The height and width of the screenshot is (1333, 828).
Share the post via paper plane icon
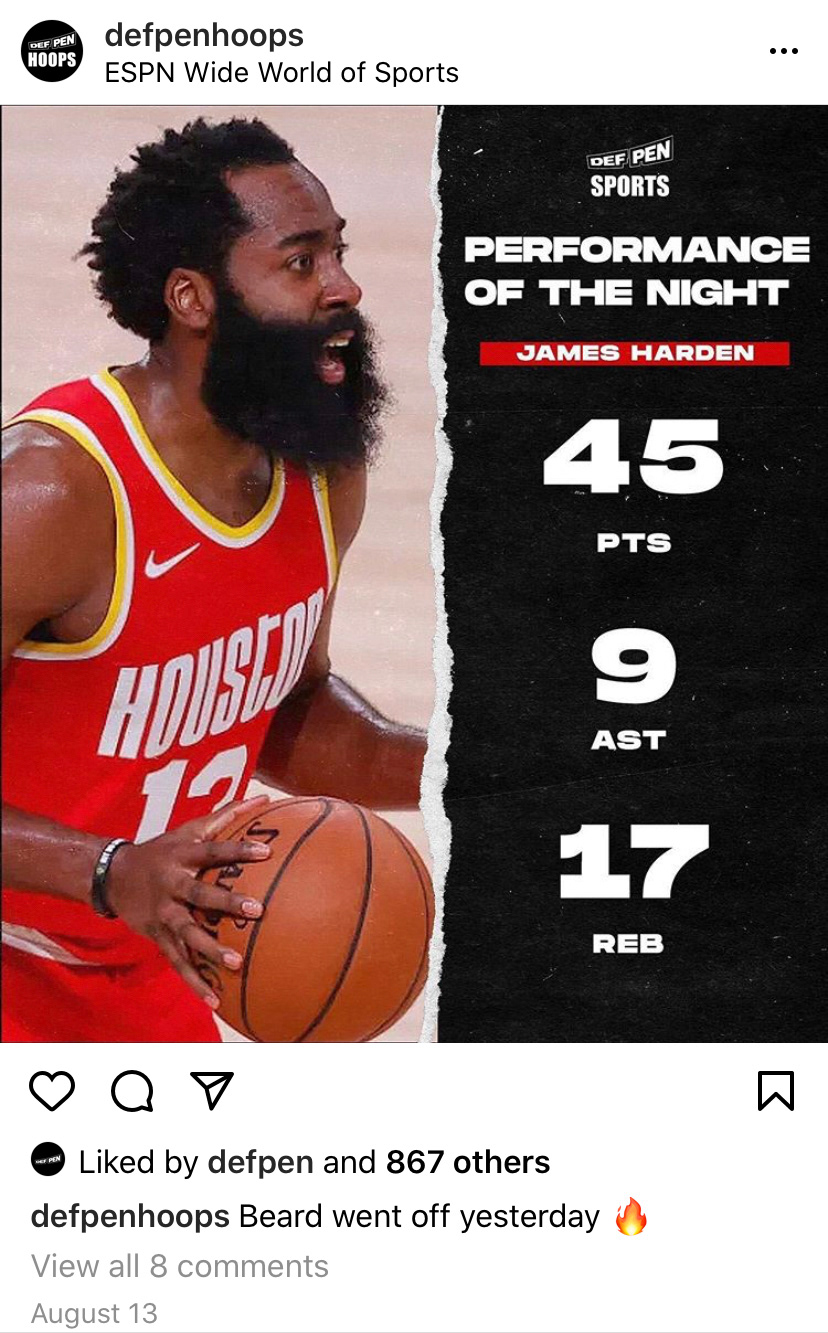point(211,1091)
